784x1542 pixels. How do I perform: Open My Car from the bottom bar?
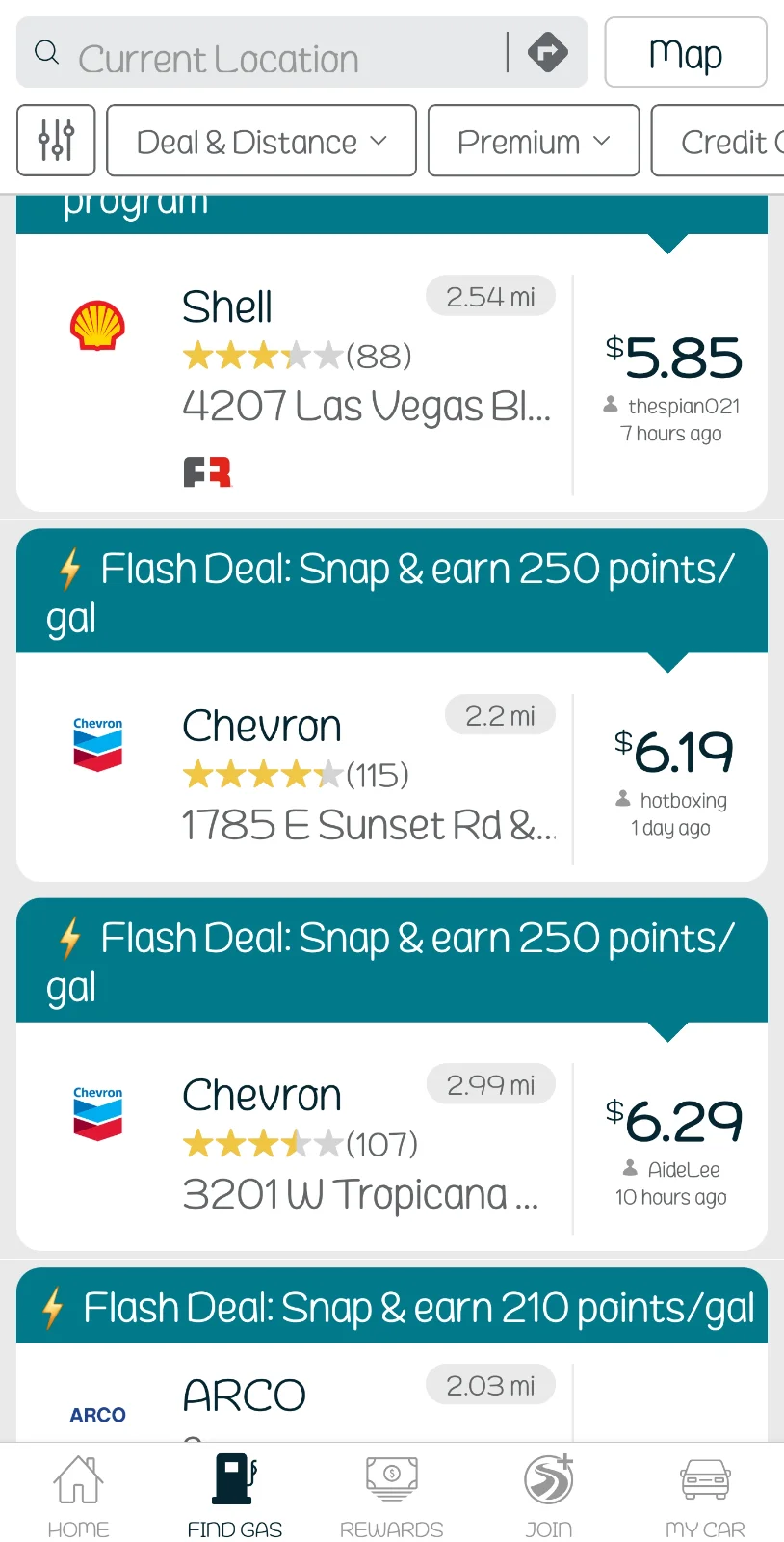[x=704, y=1478]
